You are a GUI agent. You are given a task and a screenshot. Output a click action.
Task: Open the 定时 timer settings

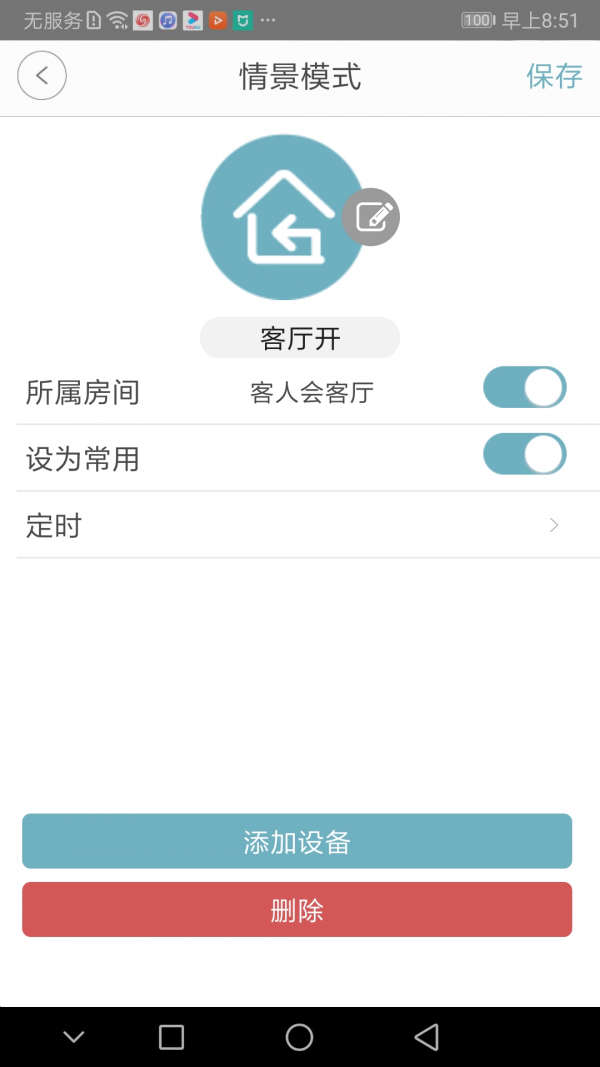pos(300,525)
